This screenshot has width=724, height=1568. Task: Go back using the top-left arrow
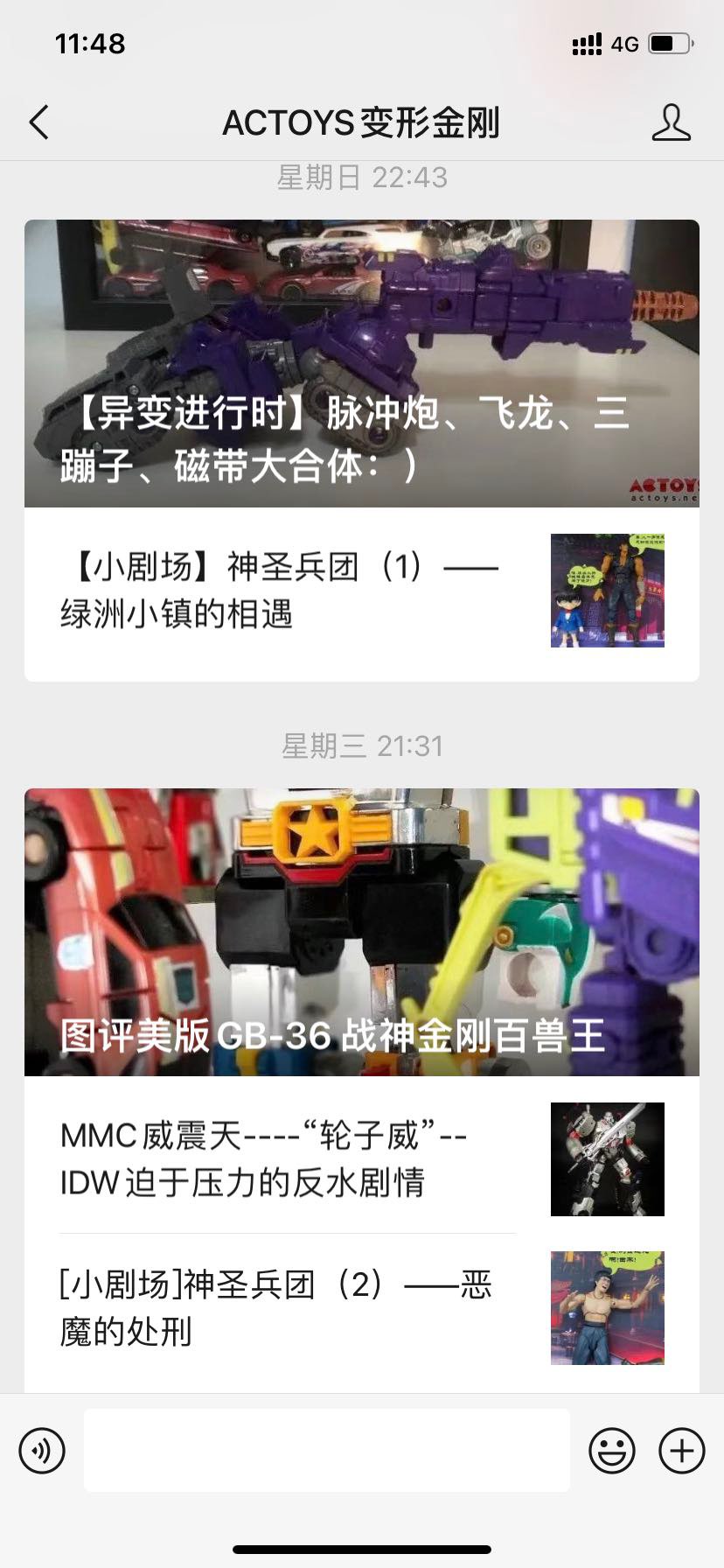(x=39, y=122)
